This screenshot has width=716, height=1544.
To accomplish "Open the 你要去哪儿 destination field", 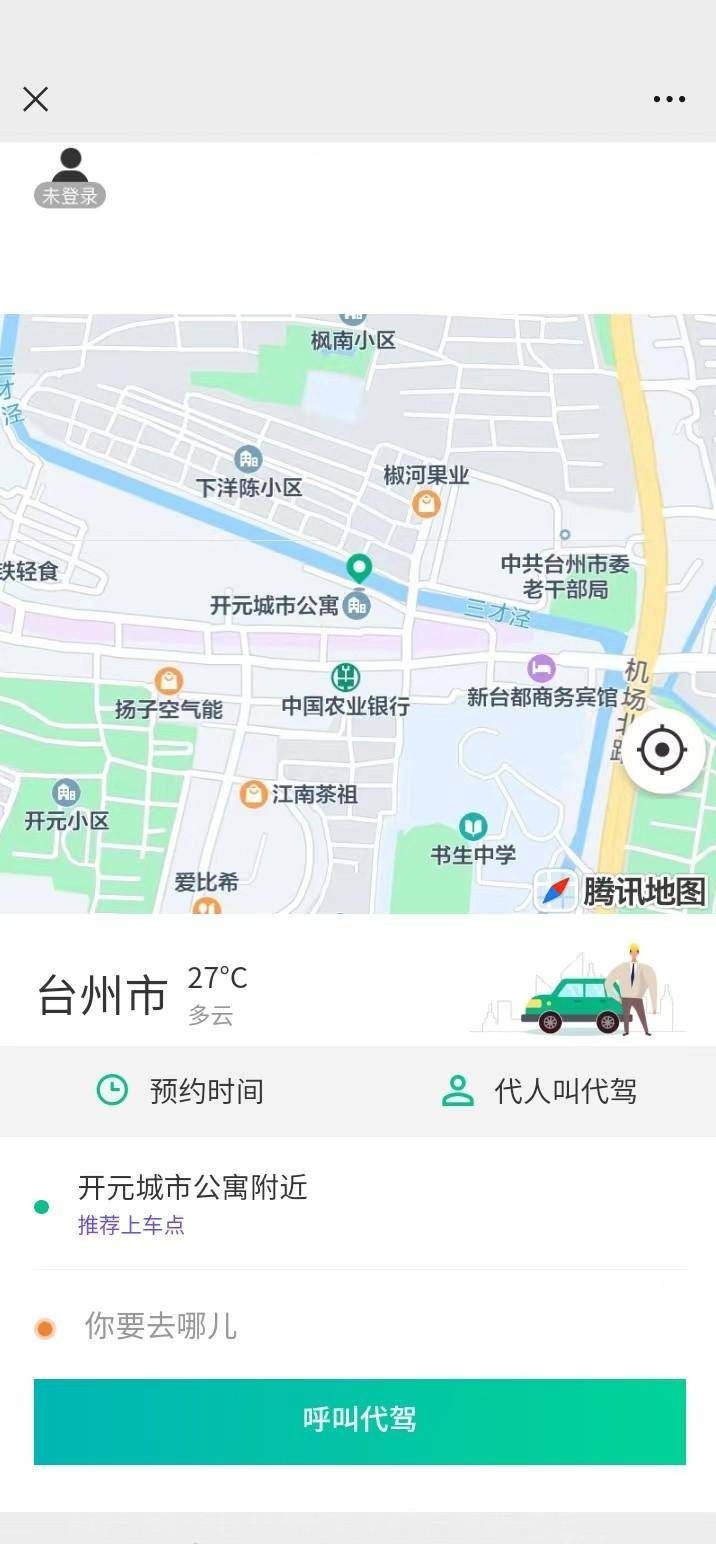I will point(160,1327).
